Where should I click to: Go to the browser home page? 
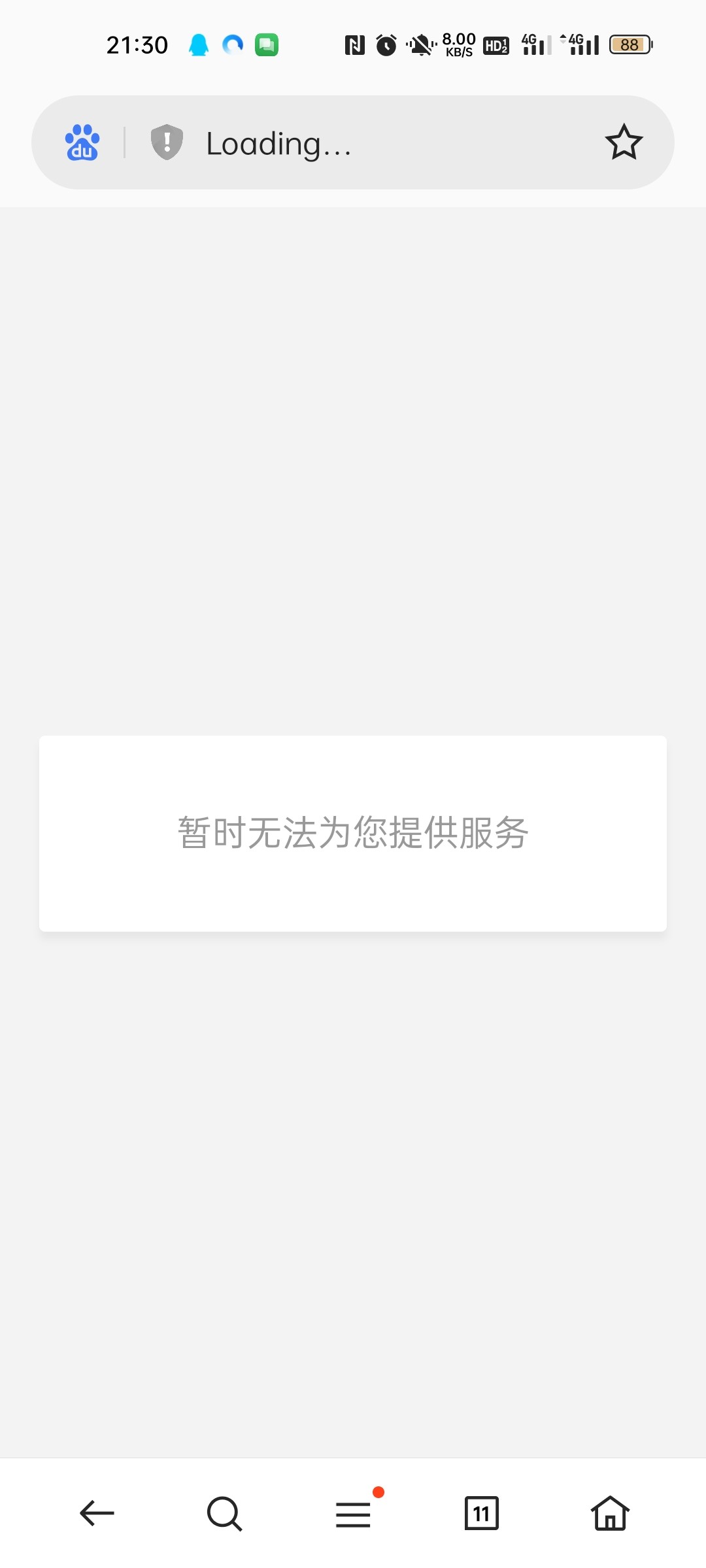pyautogui.click(x=610, y=1513)
